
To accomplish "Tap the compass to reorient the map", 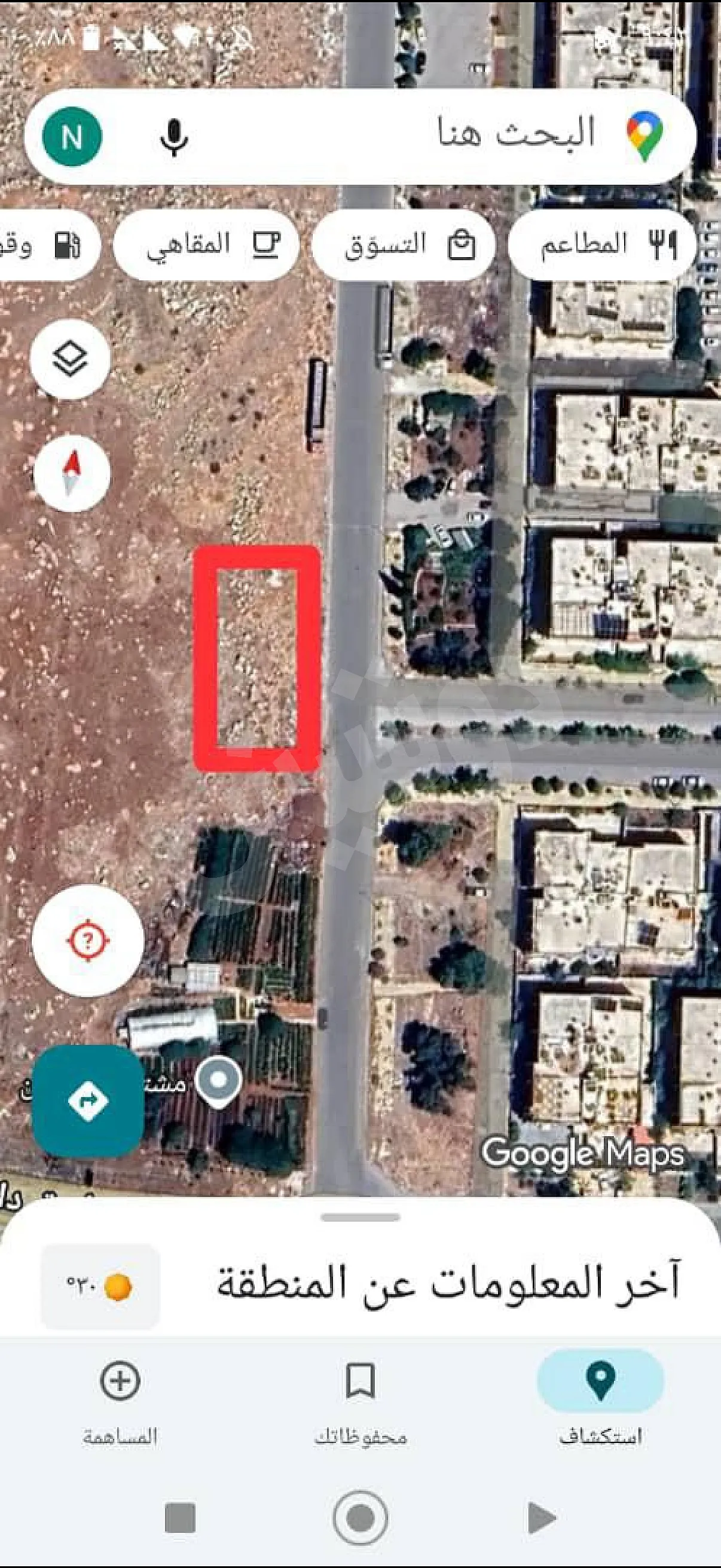I will click(72, 473).
